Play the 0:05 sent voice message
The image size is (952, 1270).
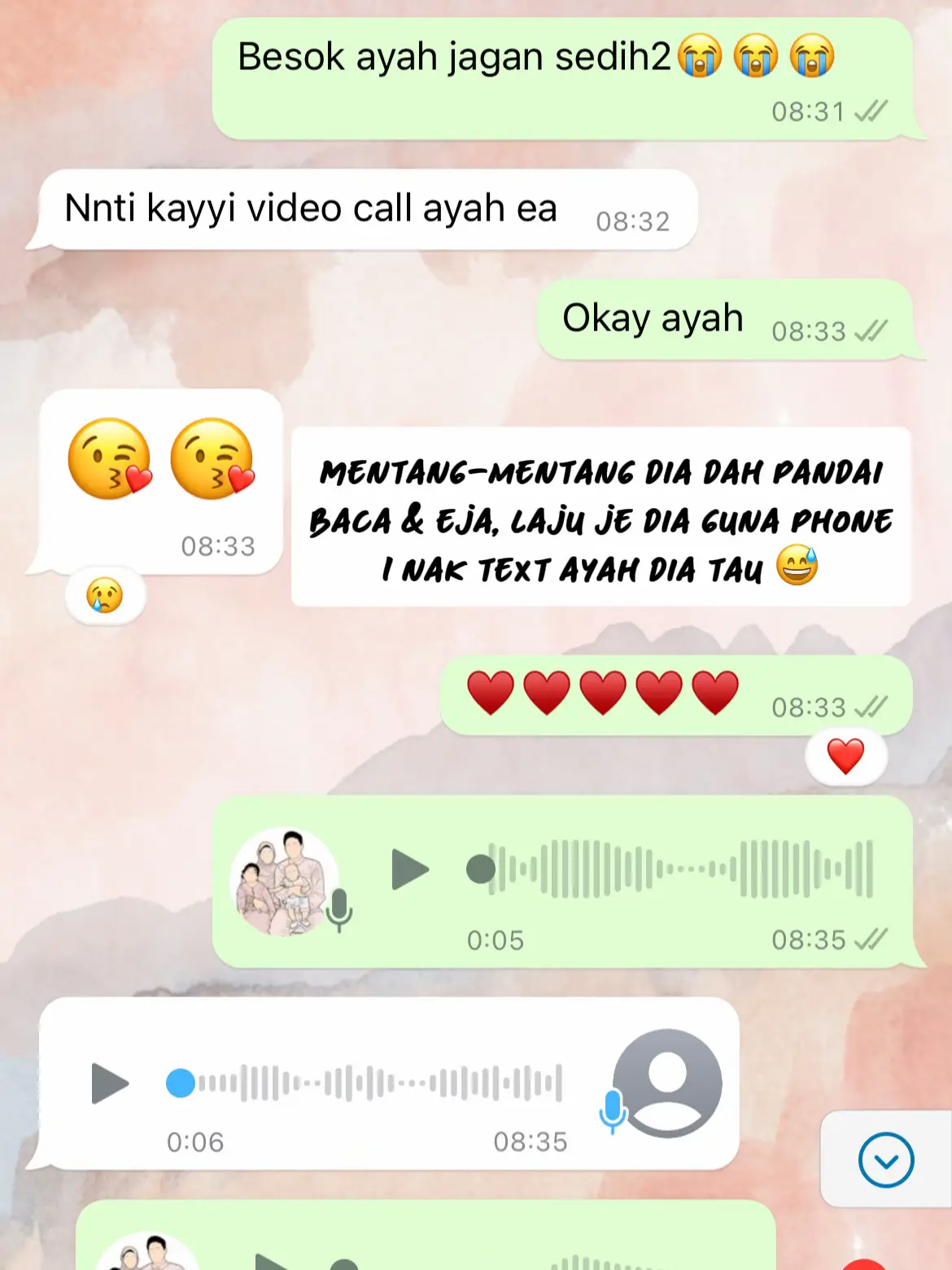pyautogui.click(x=409, y=869)
